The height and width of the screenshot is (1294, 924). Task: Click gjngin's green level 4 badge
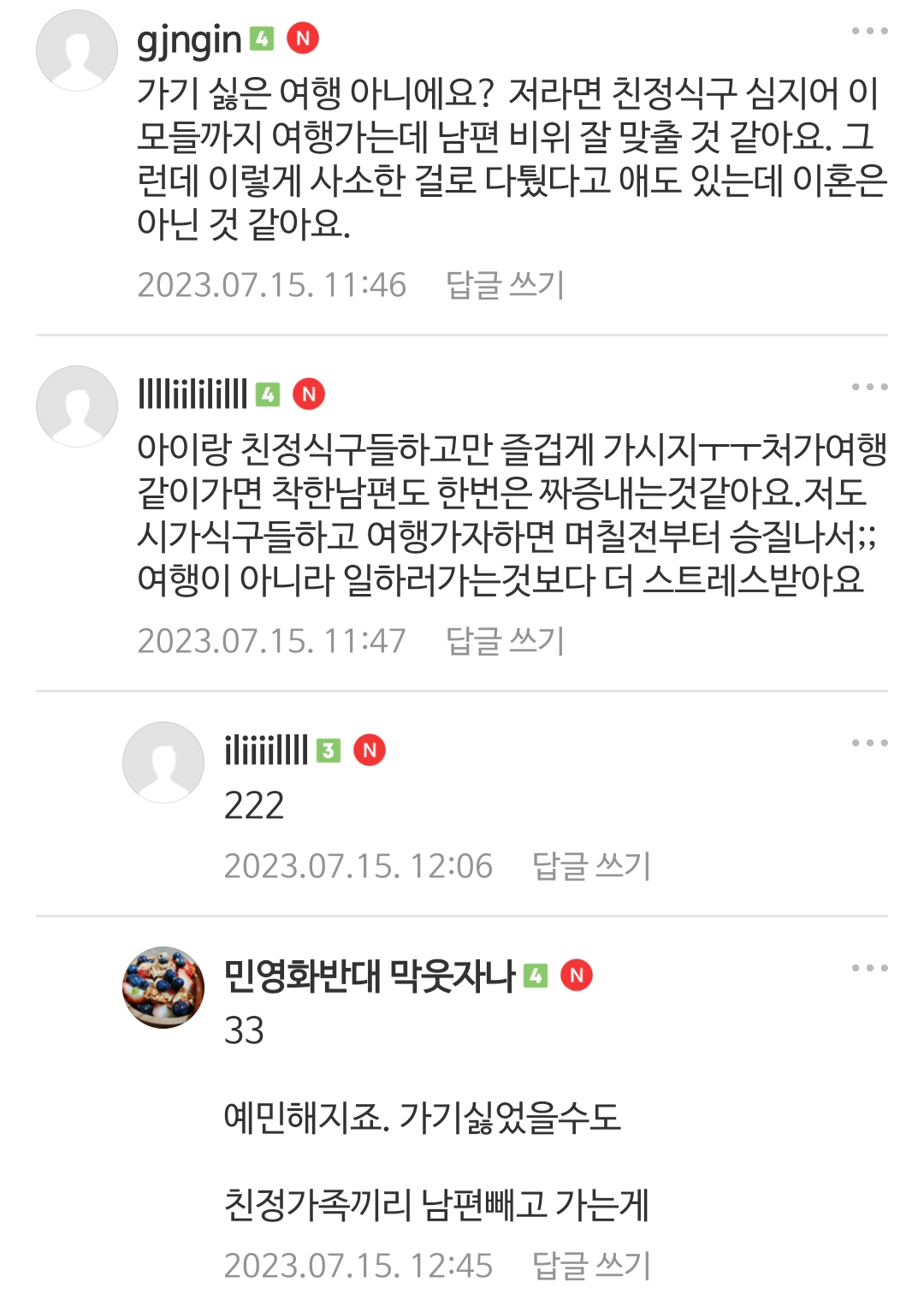(x=261, y=36)
